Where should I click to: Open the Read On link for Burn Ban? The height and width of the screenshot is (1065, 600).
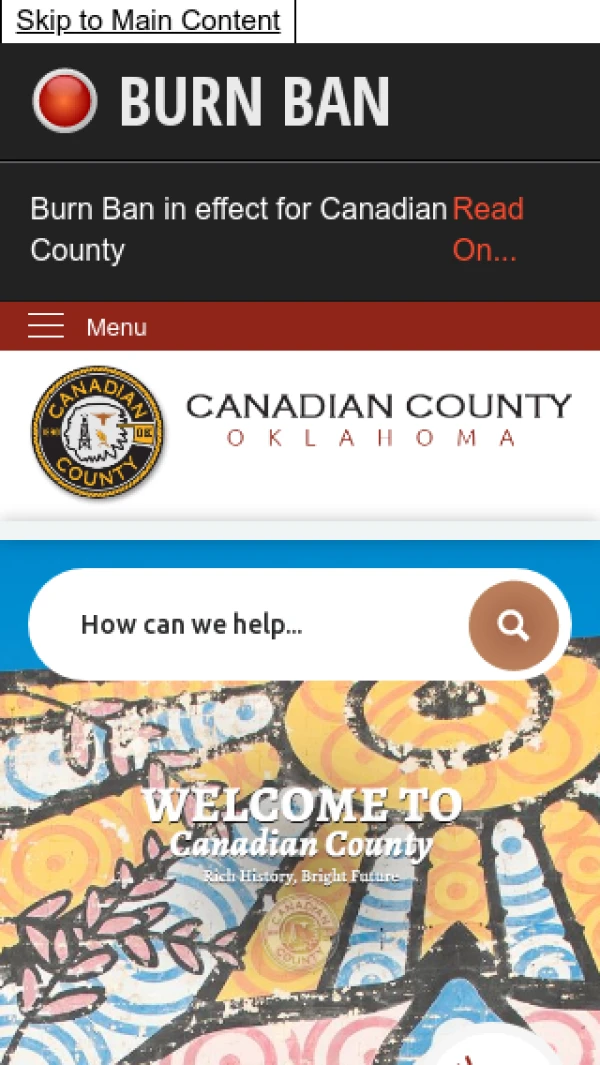pyautogui.click(x=487, y=229)
